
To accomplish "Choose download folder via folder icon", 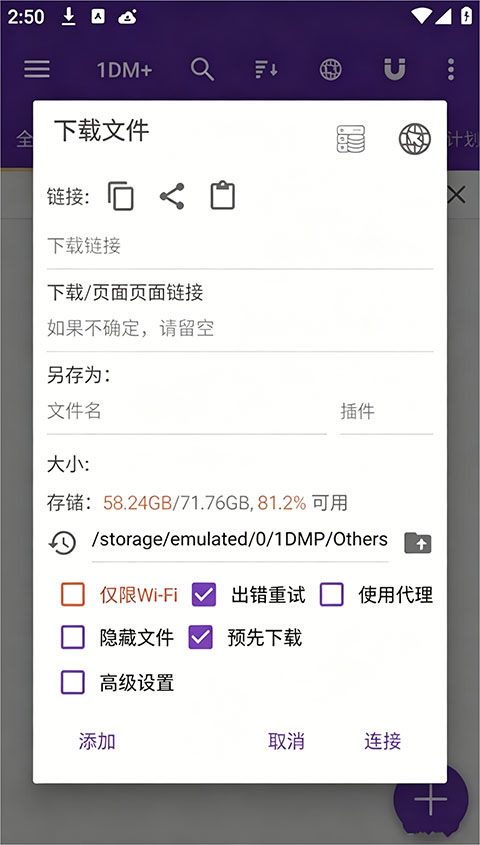I will [418, 542].
